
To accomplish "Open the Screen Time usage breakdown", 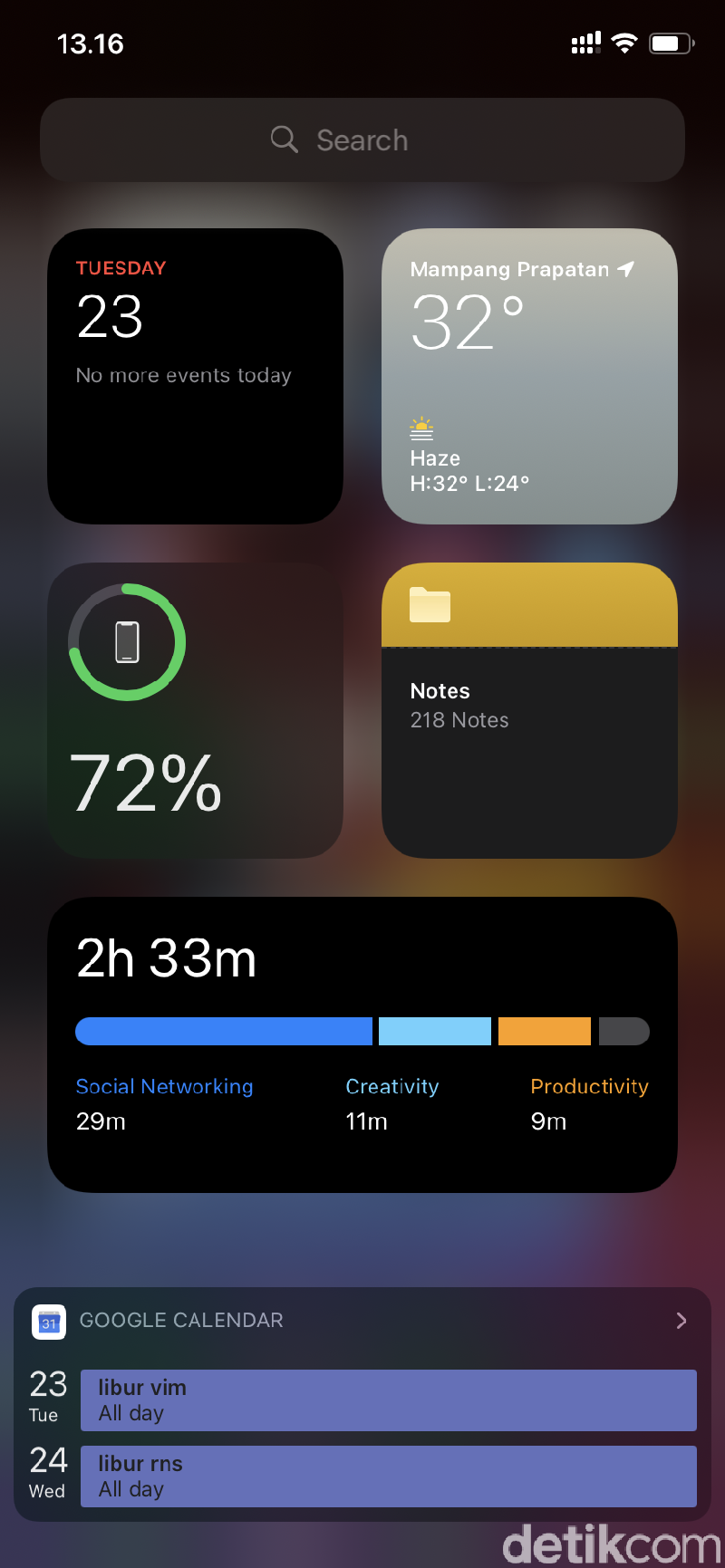I will (362, 1042).
